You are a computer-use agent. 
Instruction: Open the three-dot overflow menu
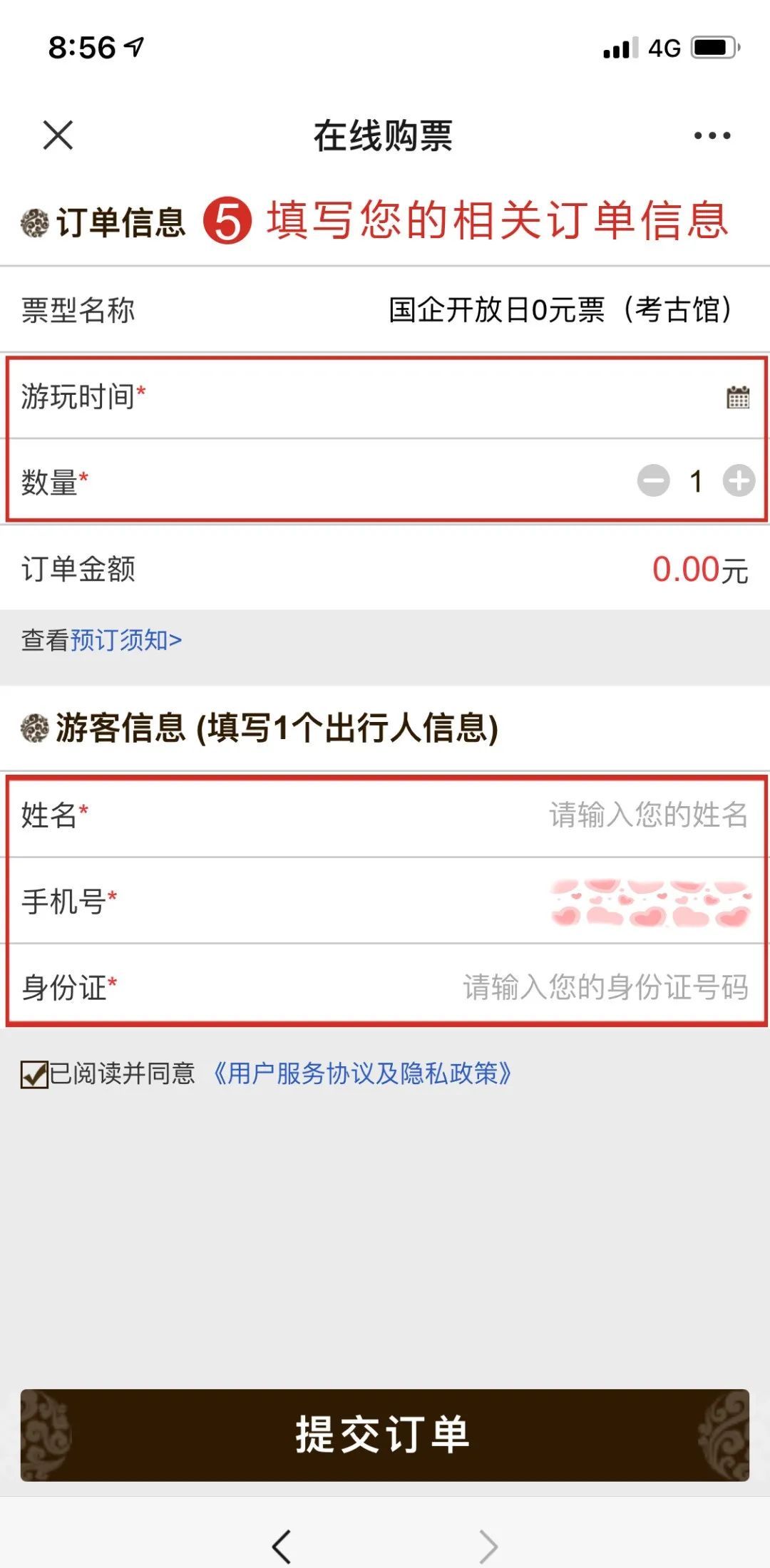712,135
